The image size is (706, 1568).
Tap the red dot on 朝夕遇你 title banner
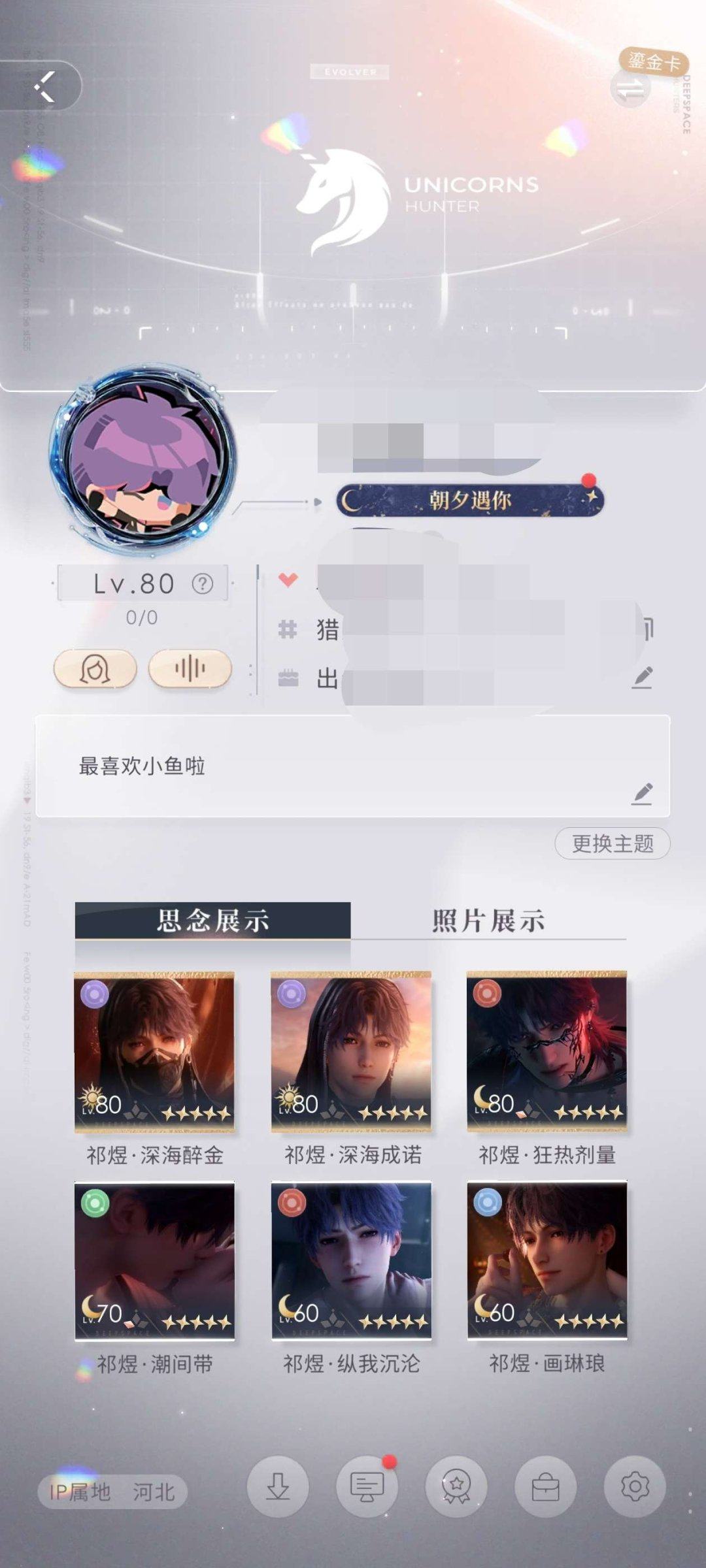tap(587, 480)
